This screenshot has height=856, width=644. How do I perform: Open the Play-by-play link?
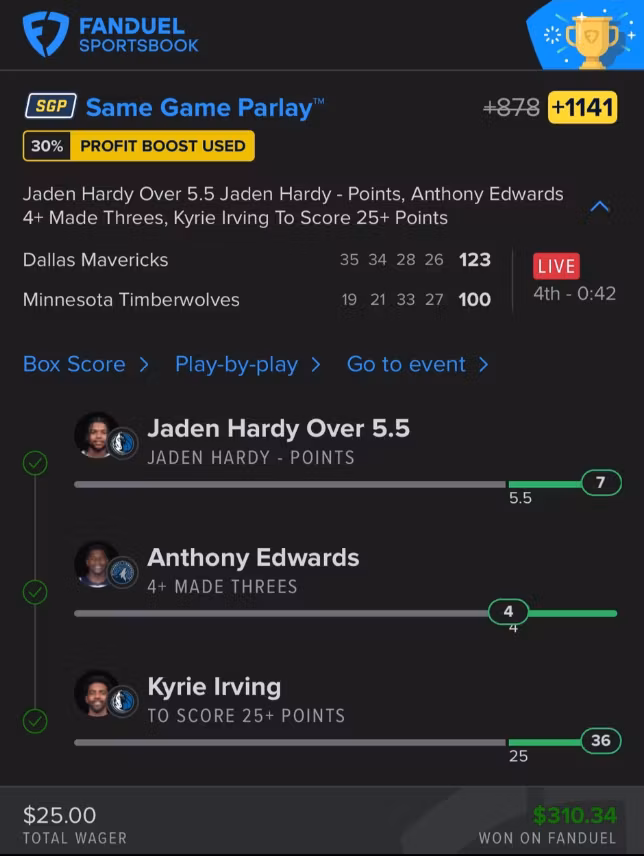point(247,365)
